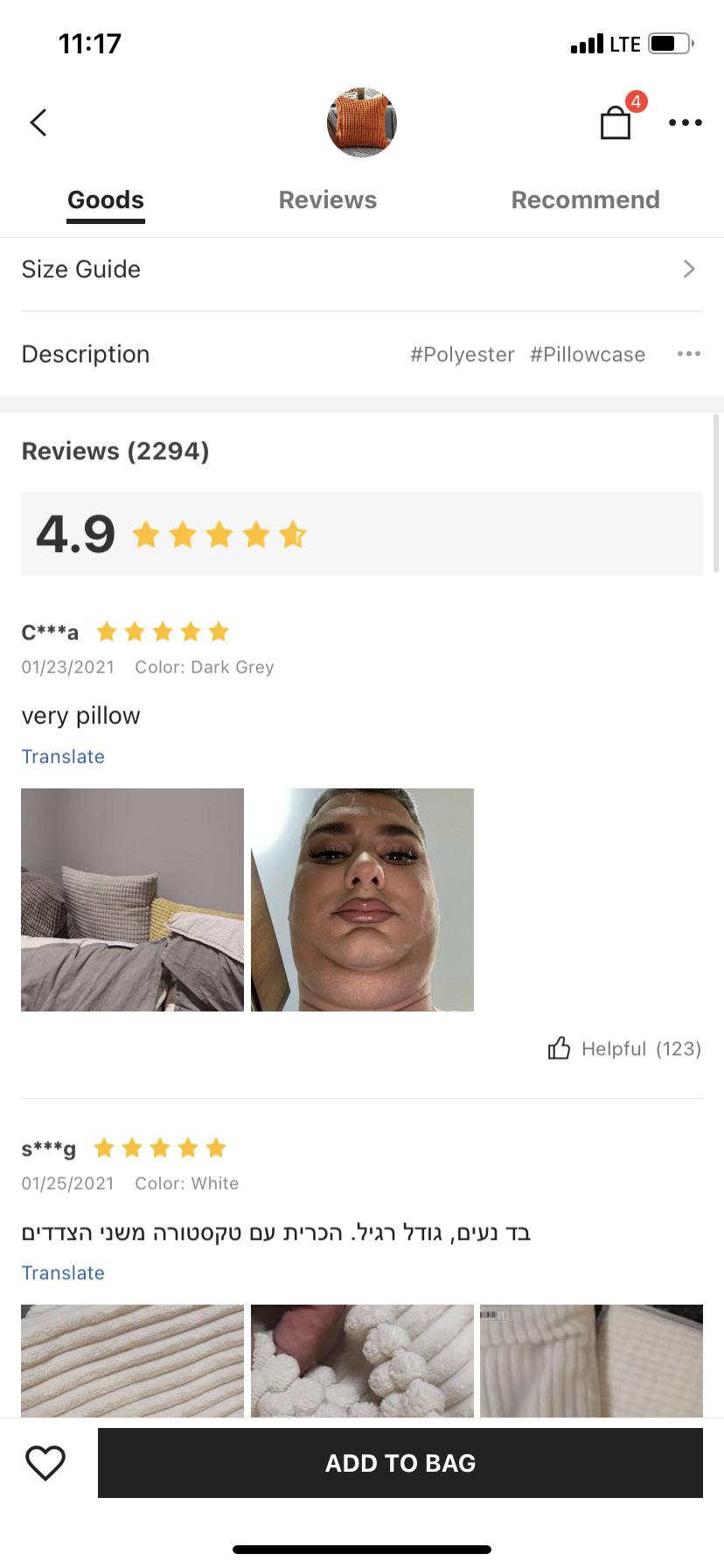Translate C***a's review

63,756
